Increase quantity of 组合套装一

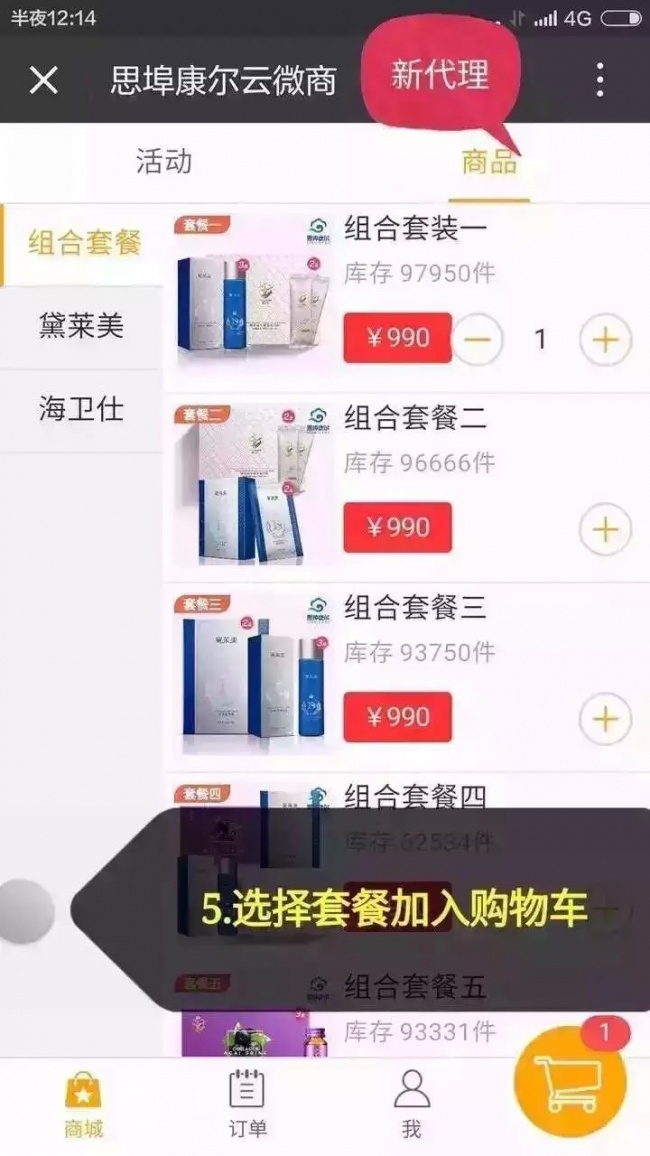point(605,339)
